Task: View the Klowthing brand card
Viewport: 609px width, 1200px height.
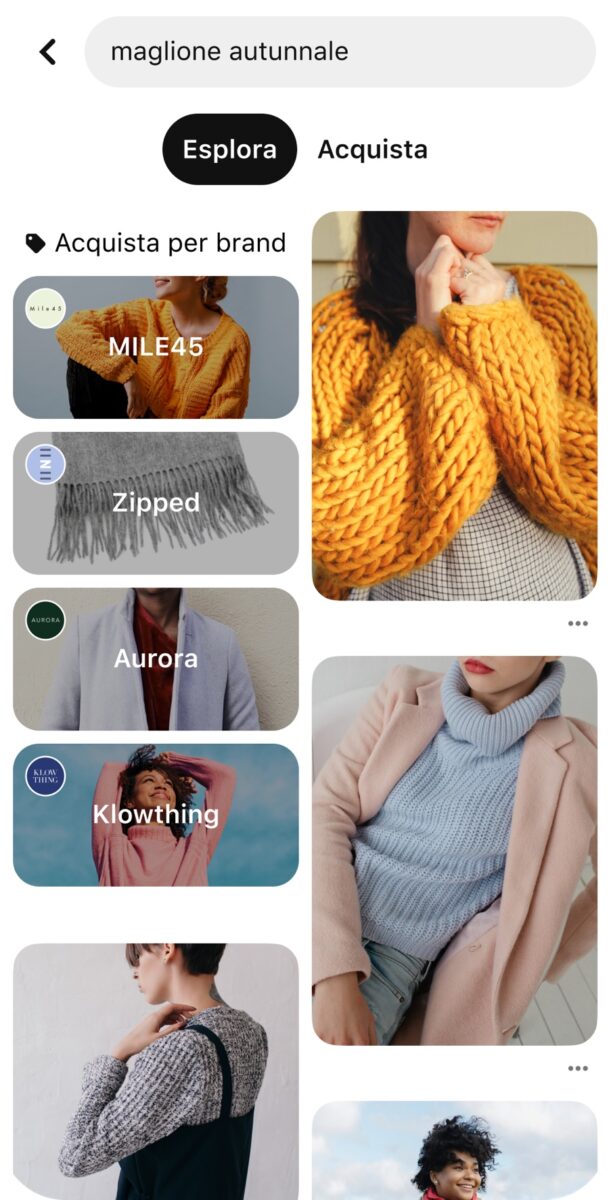Action: (x=155, y=815)
